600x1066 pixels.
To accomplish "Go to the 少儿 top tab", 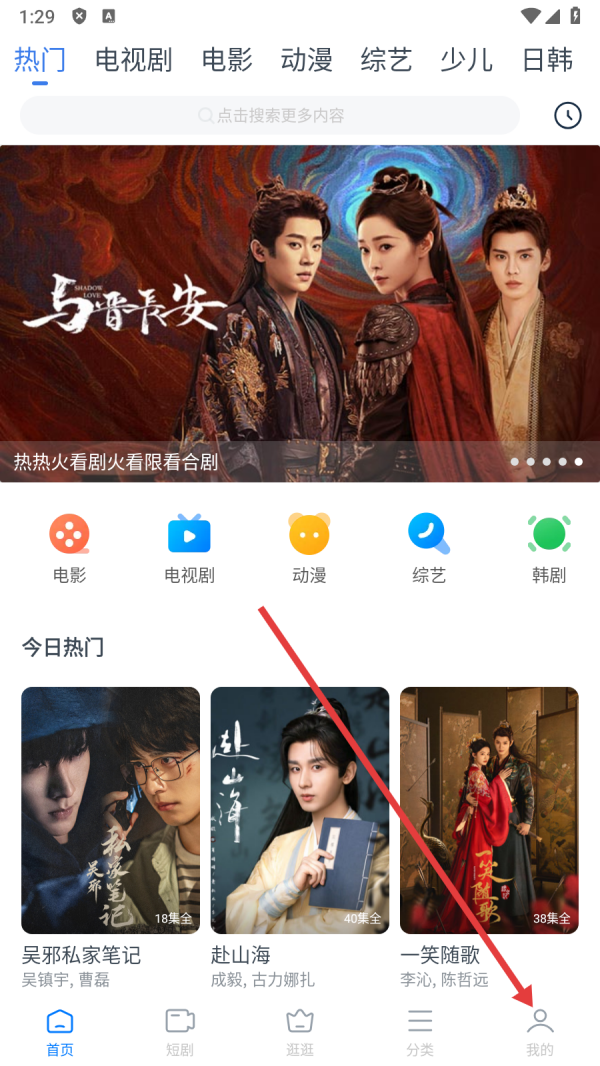I will (x=466, y=60).
